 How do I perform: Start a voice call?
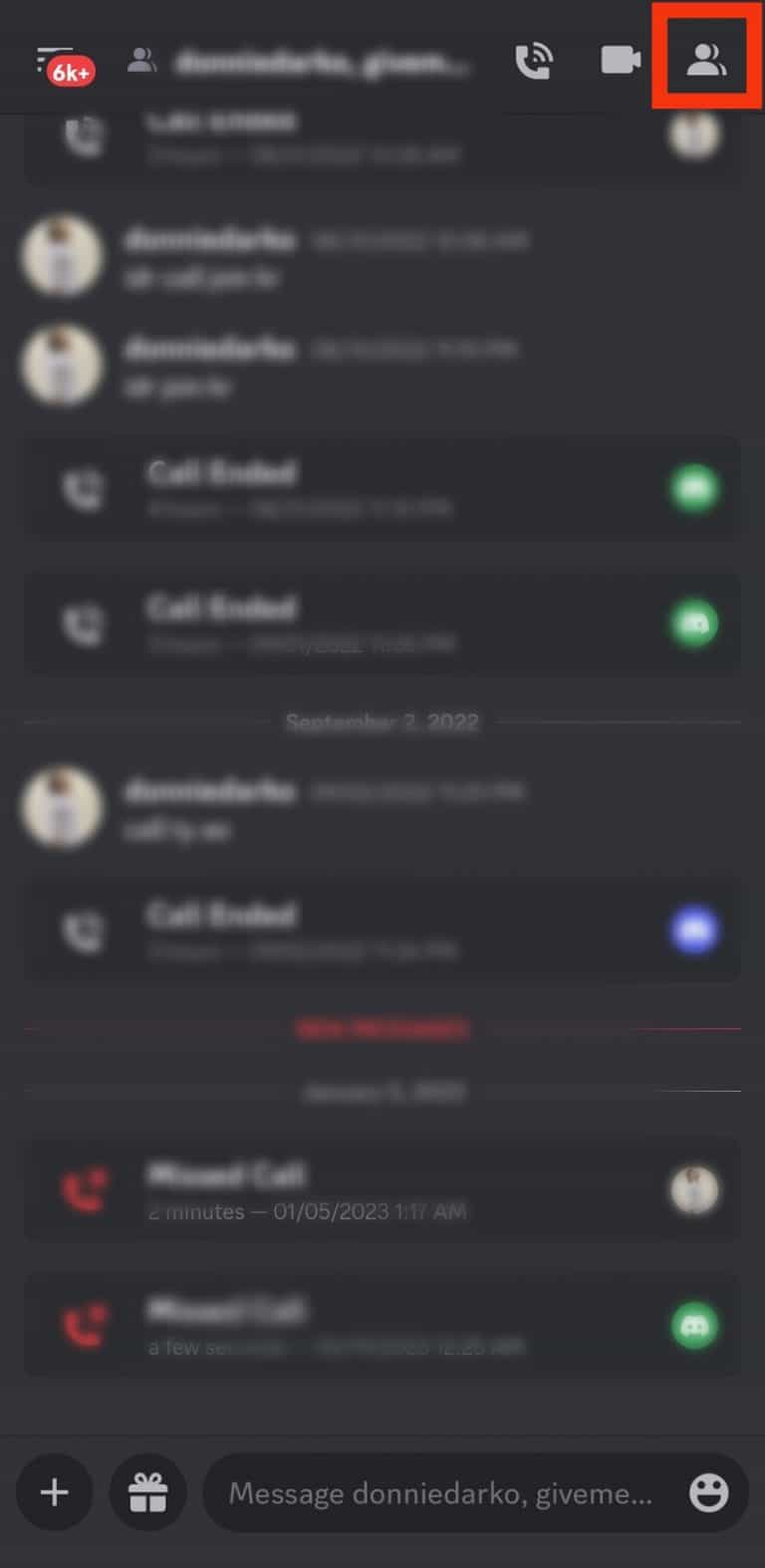click(534, 60)
